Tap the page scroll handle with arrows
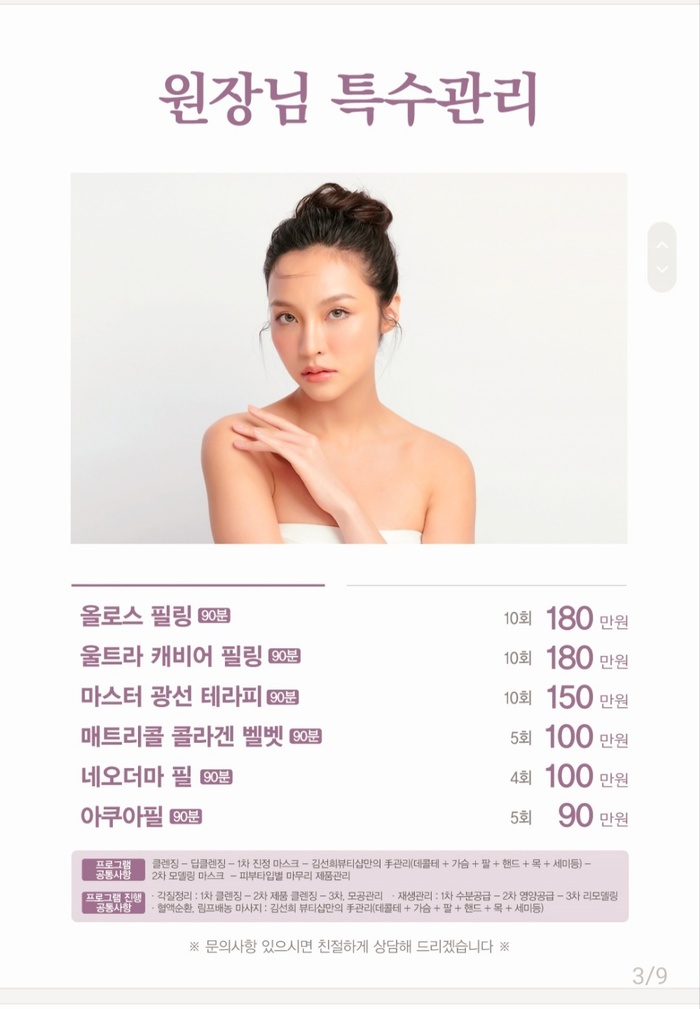700x1009 pixels. coord(661,257)
